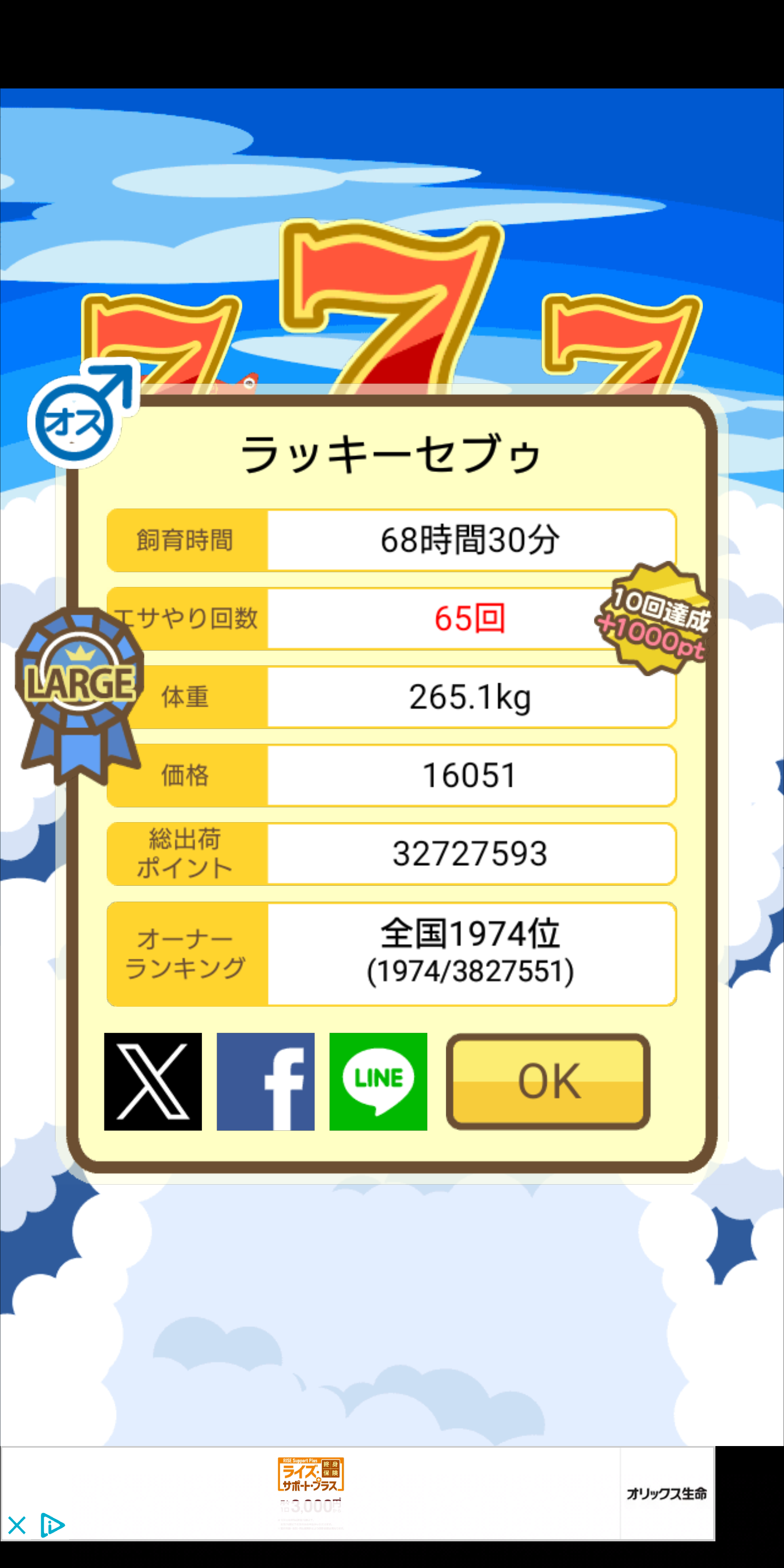The image size is (784, 1568).
Task: Confirm the result with OK
Action: click(548, 1081)
